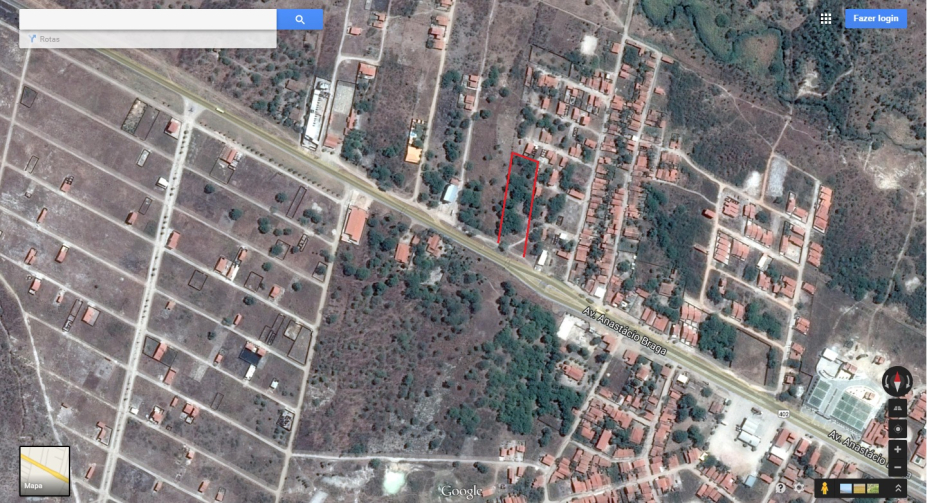Zoom out with the minus button
The image size is (927, 503).
(897, 468)
